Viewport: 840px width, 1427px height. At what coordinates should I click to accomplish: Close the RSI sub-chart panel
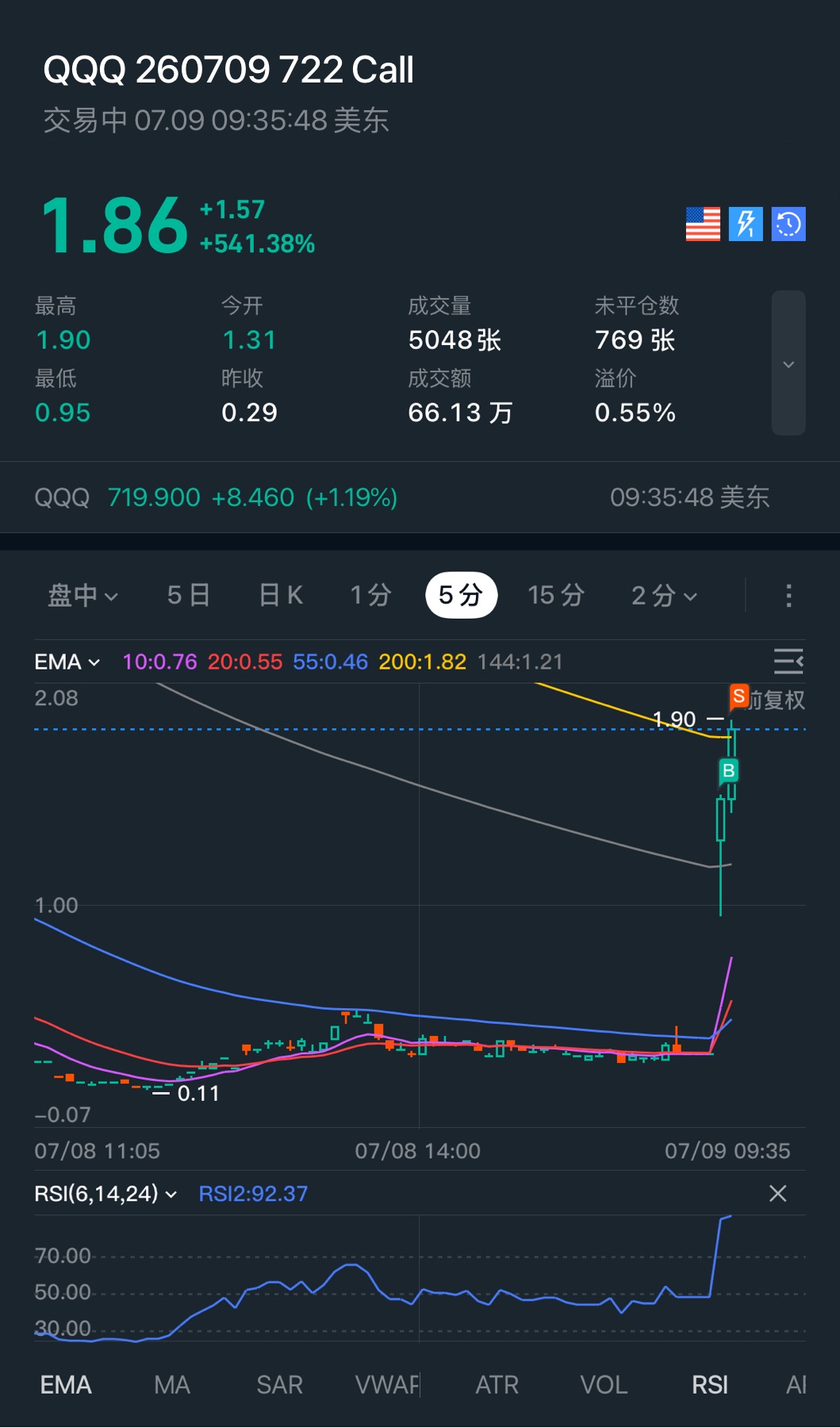778,1193
